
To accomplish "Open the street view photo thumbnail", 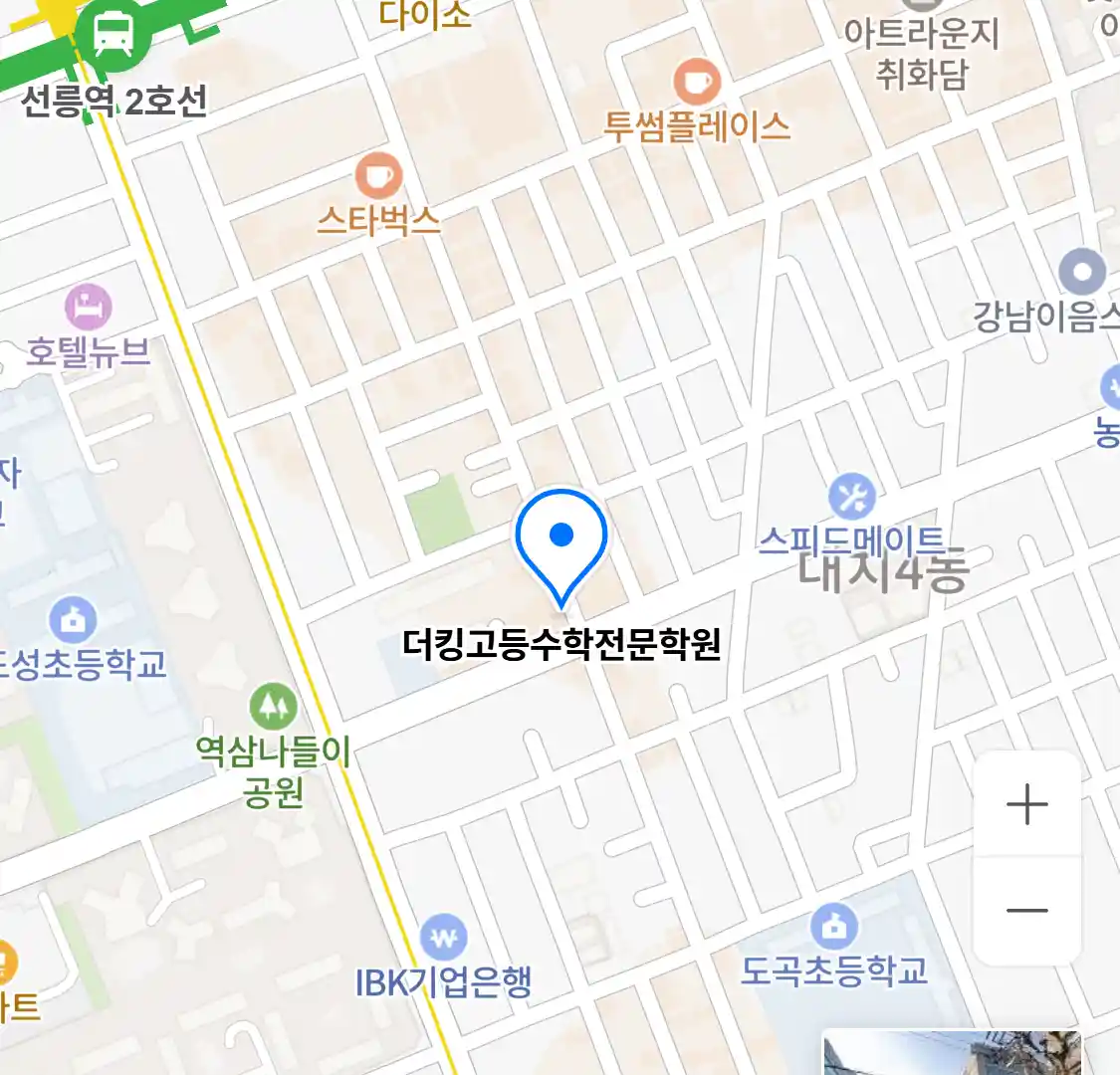I will tap(951, 1053).
